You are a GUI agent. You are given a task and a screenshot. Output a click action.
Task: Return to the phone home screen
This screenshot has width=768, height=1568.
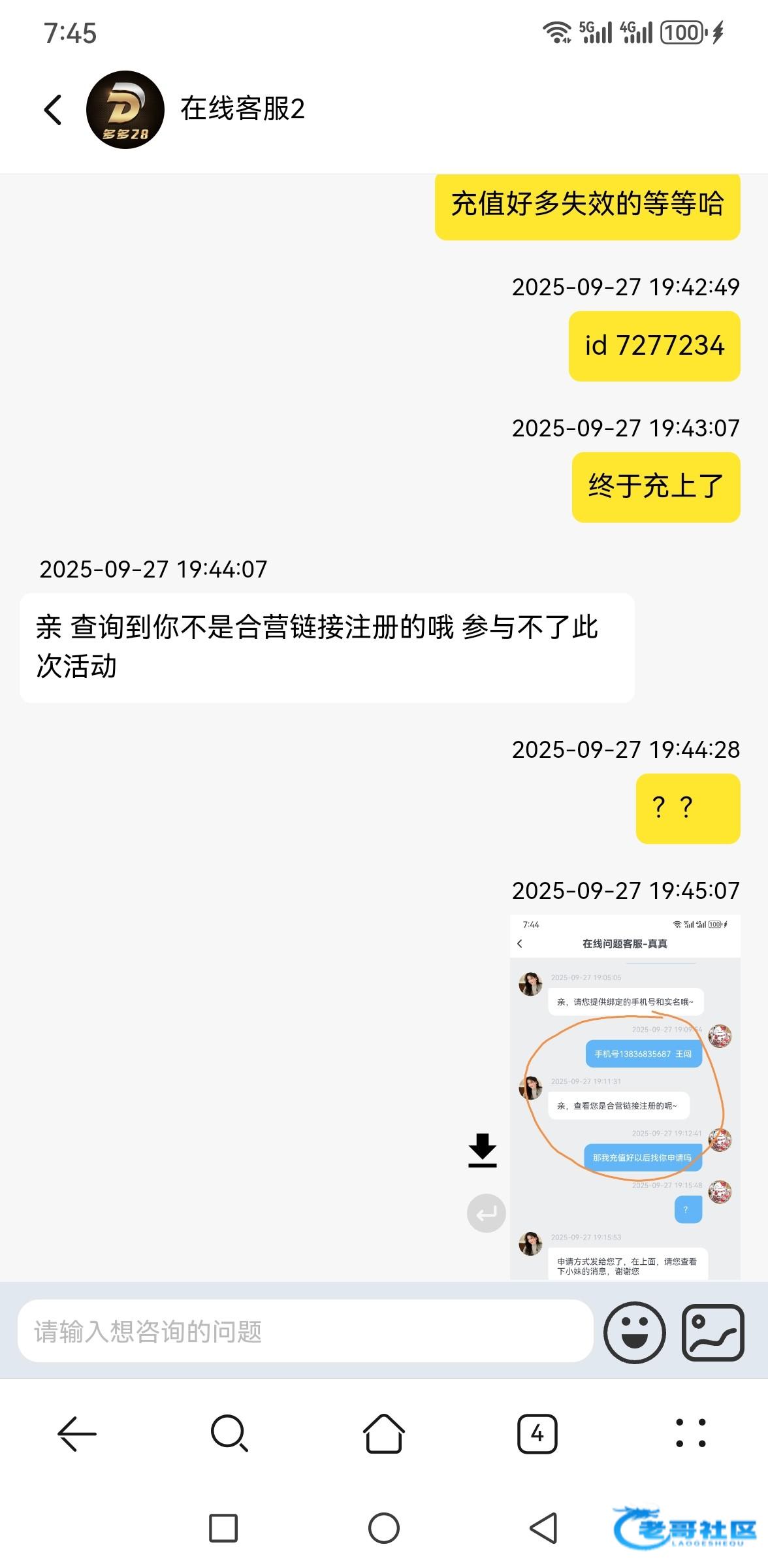click(383, 1528)
